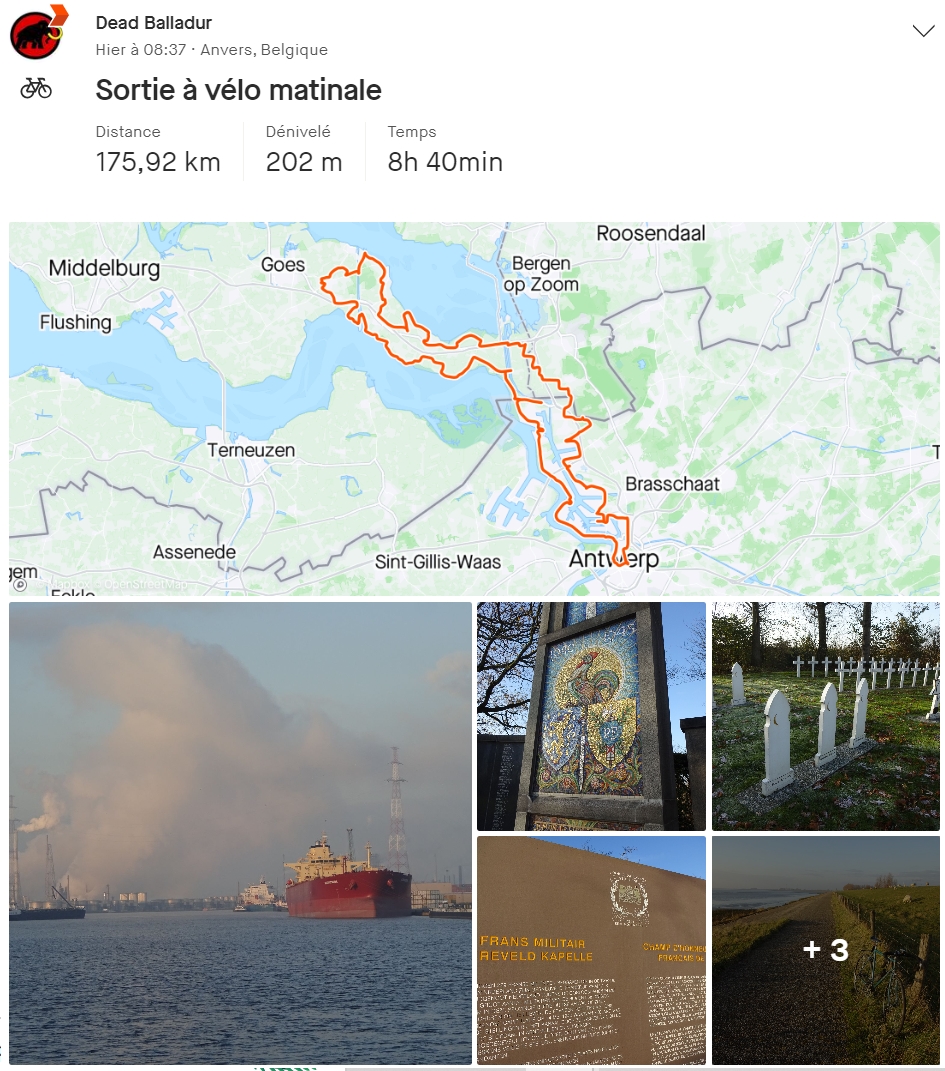The image size is (945, 1071).
Task: Expand the activity options chevron
Action: 923,31
